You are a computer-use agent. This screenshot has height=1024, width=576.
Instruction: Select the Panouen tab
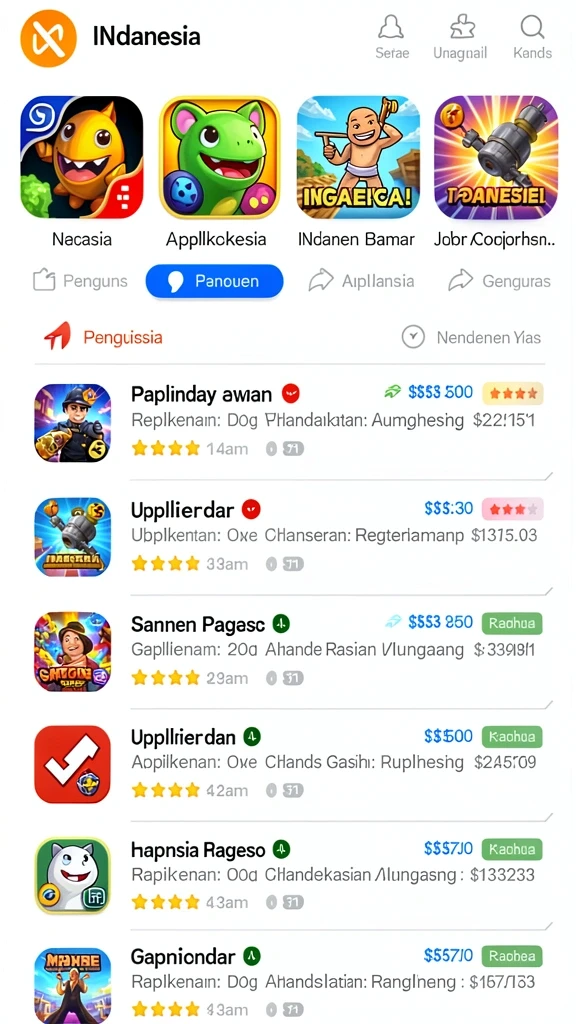click(x=214, y=281)
